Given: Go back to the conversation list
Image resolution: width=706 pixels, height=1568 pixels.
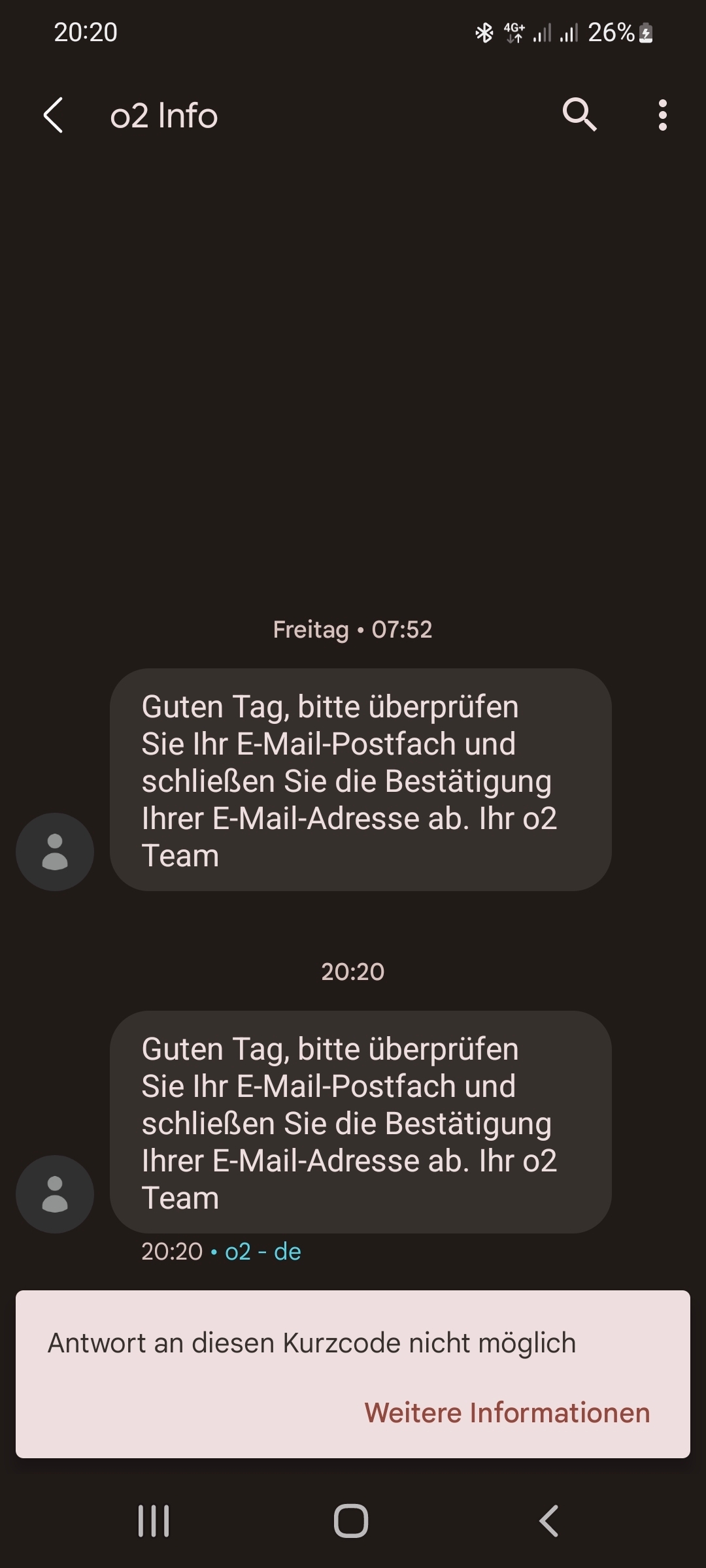Looking at the screenshot, I should [x=54, y=116].
